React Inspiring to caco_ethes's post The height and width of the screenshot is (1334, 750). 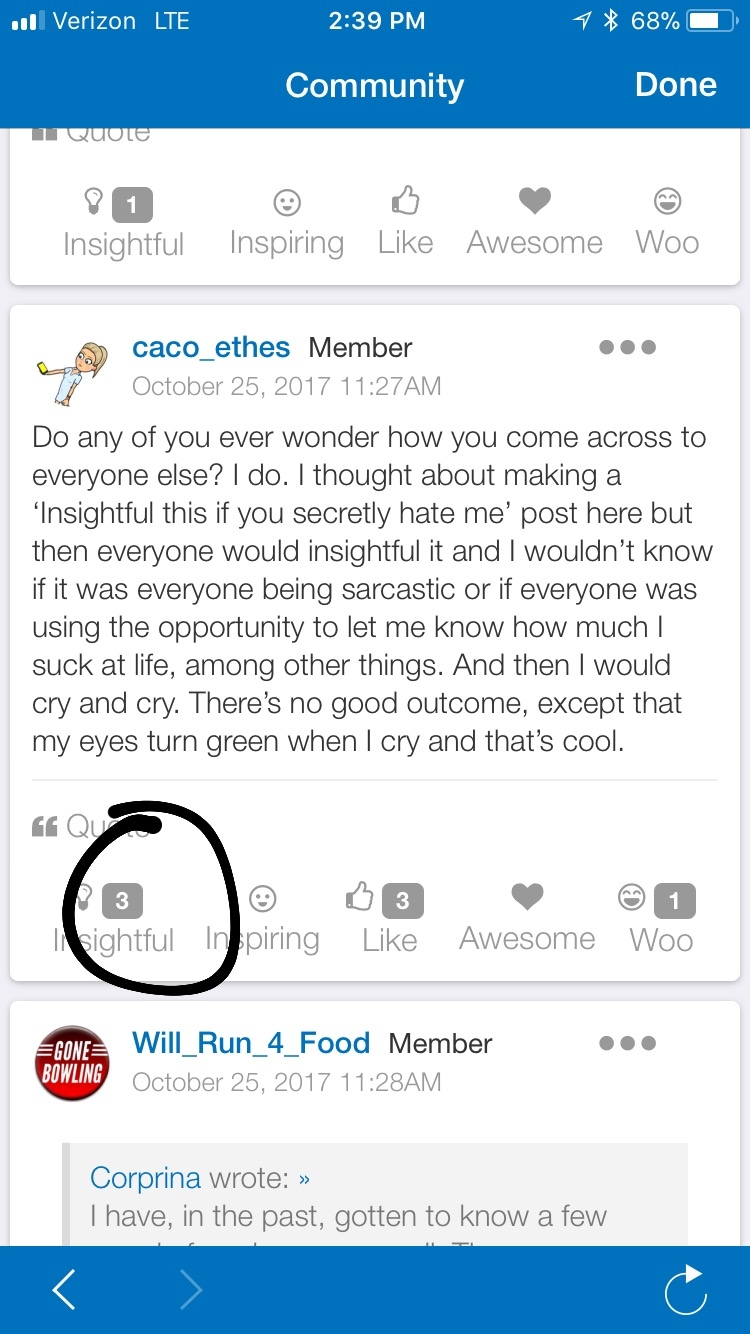[263, 920]
